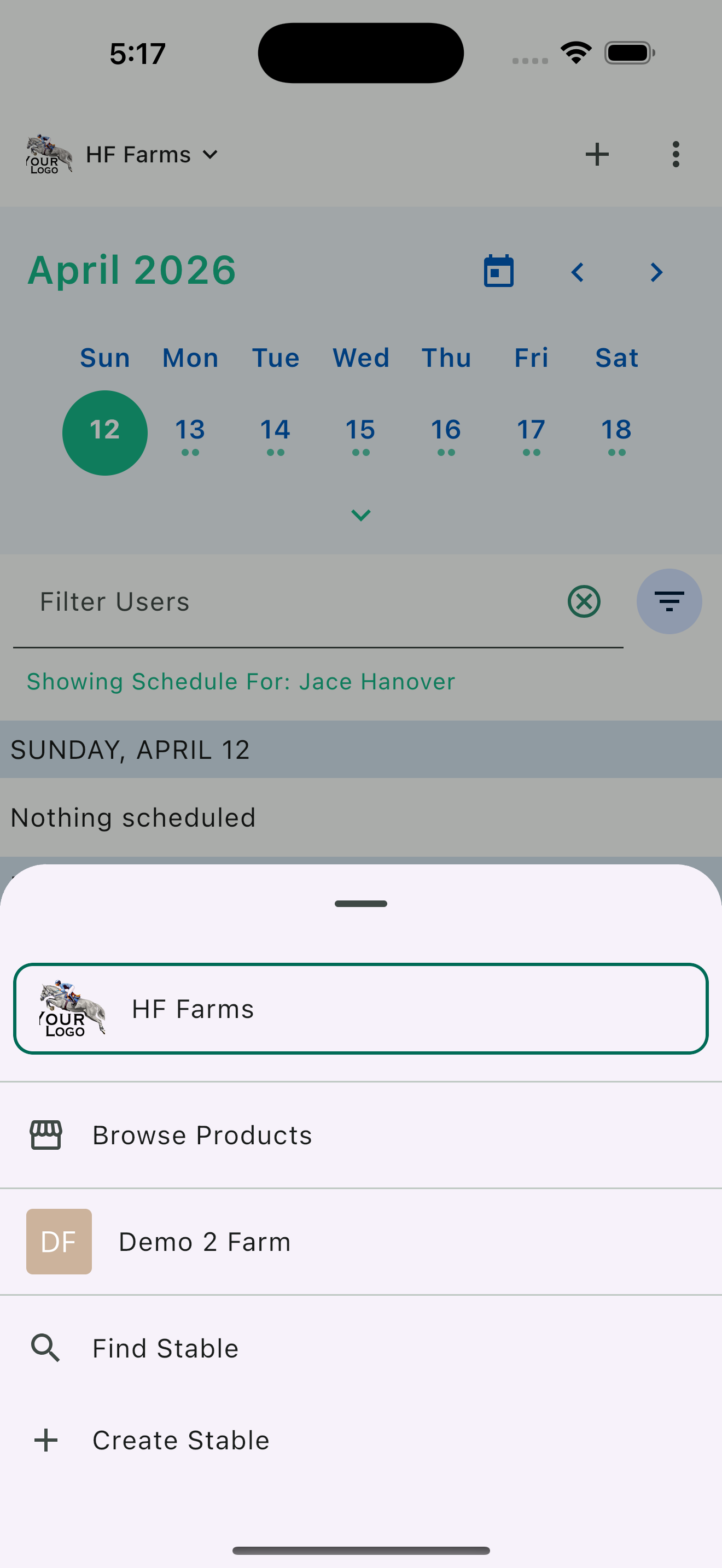Choose Find Stable from the sheet menu
This screenshot has width=722, height=1568.
[x=165, y=1348]
